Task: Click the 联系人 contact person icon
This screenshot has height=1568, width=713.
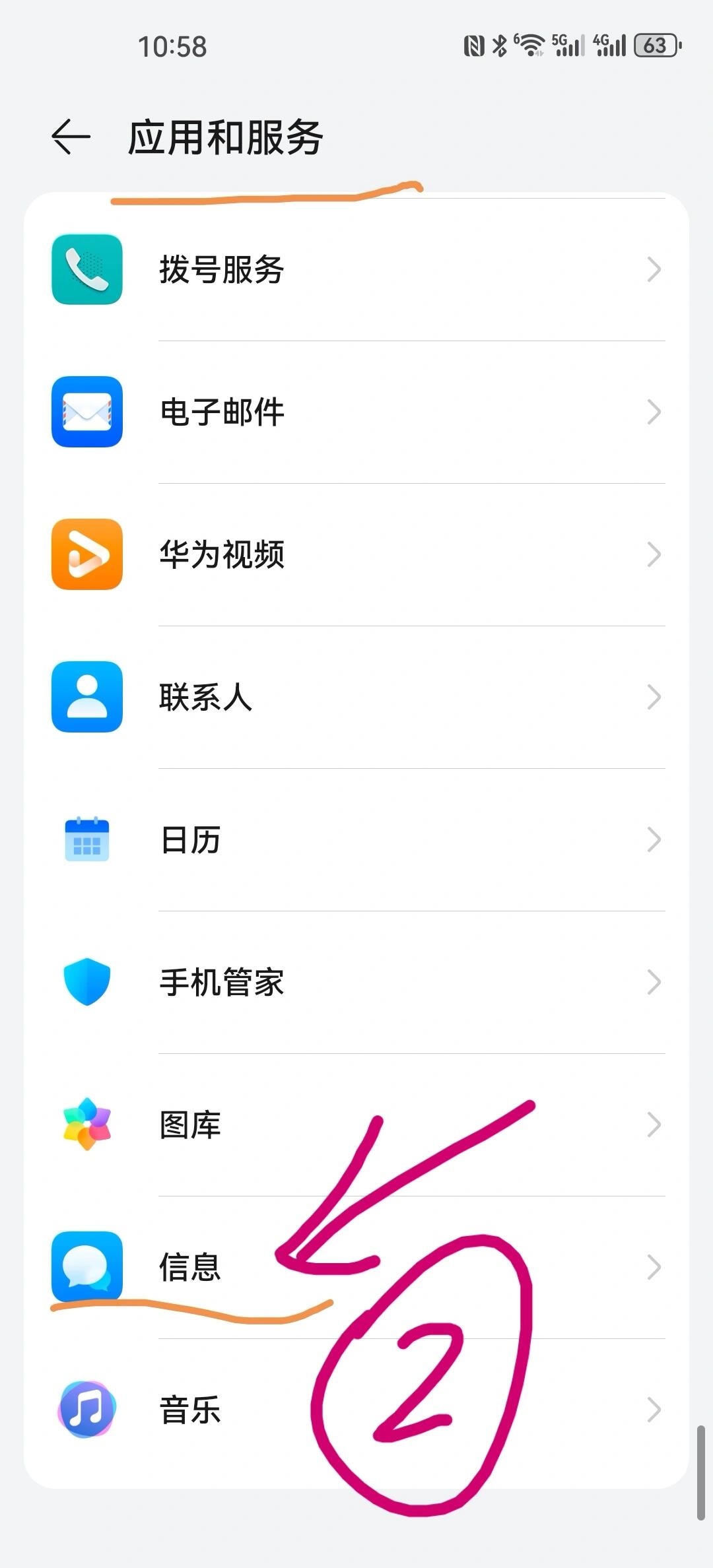Action: click(x=86, y=697)
